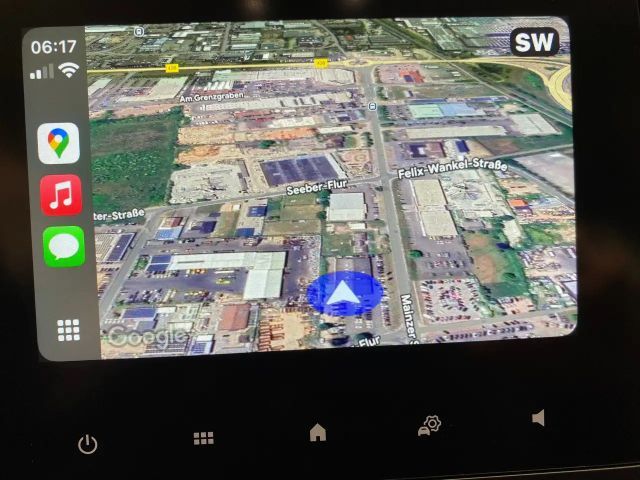
Task: Tap the speaker volume button
Action: point(539,418)
